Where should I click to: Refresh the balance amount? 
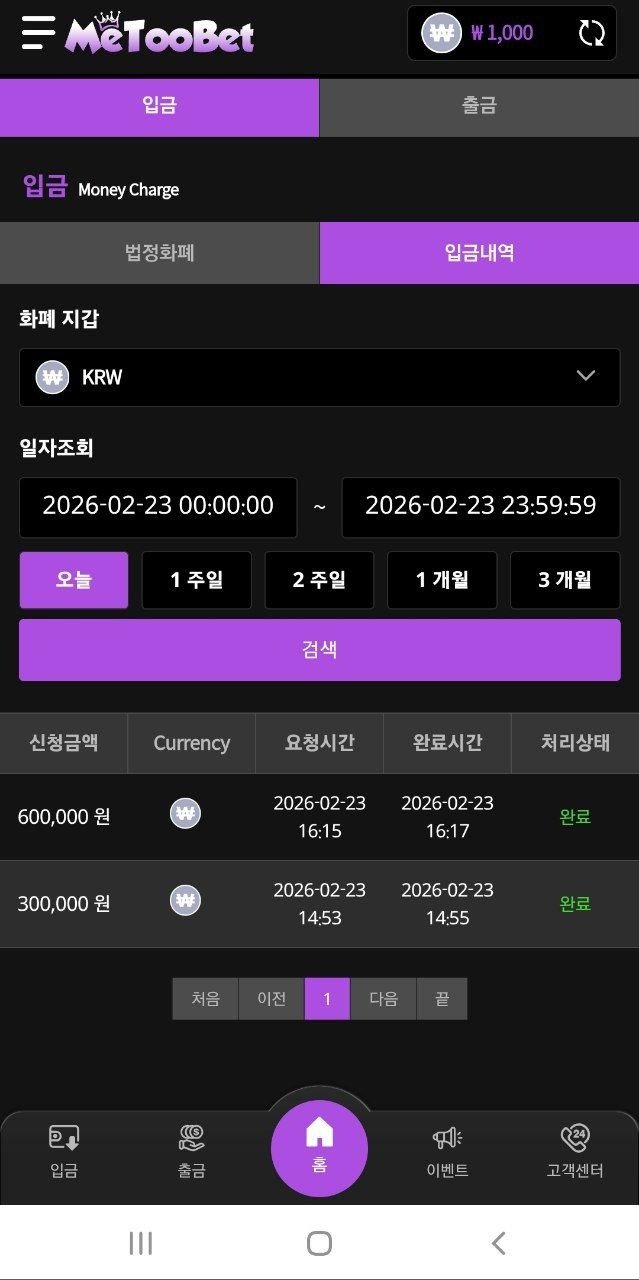[592, 33]
